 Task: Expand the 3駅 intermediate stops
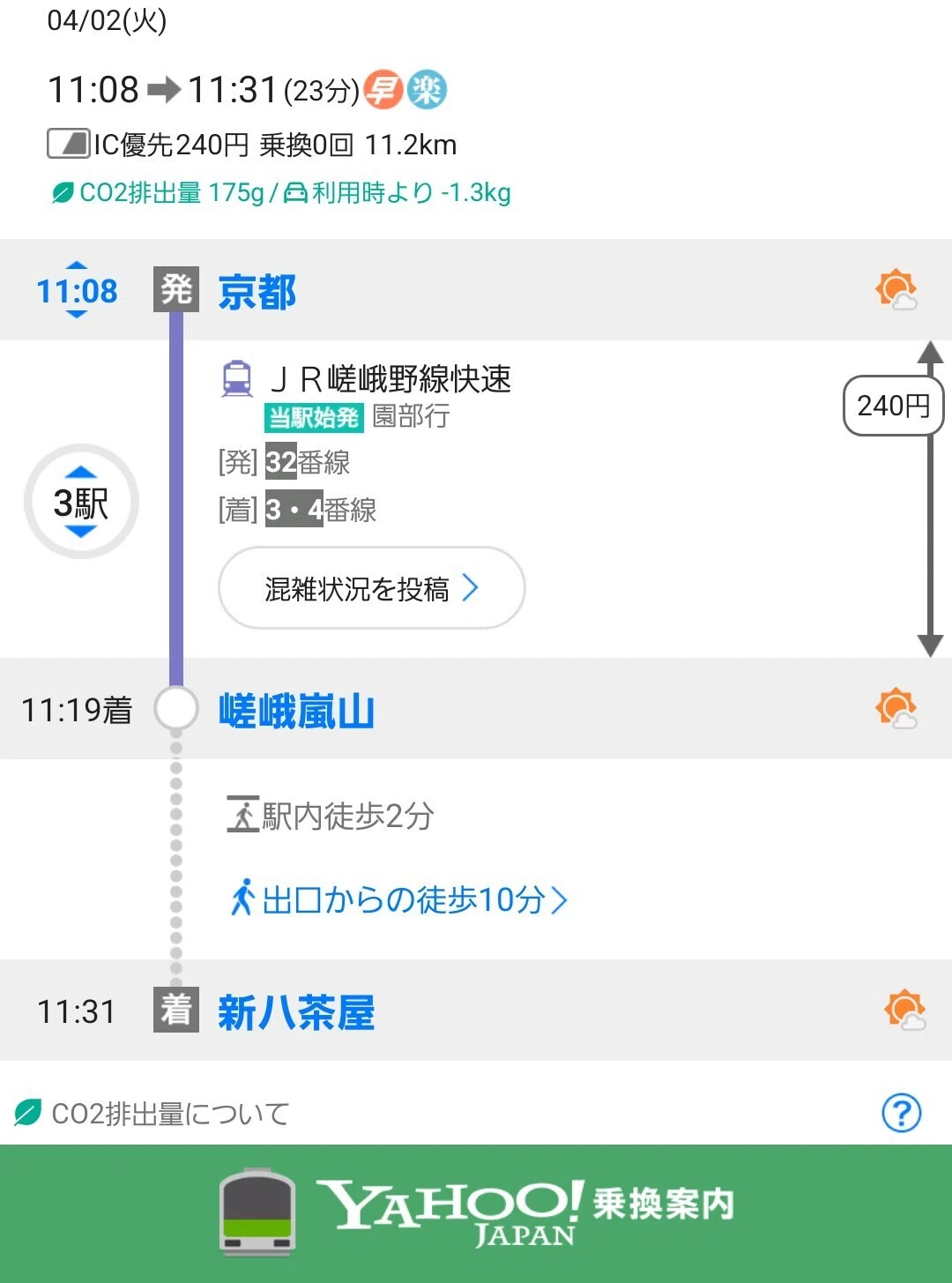81,502
